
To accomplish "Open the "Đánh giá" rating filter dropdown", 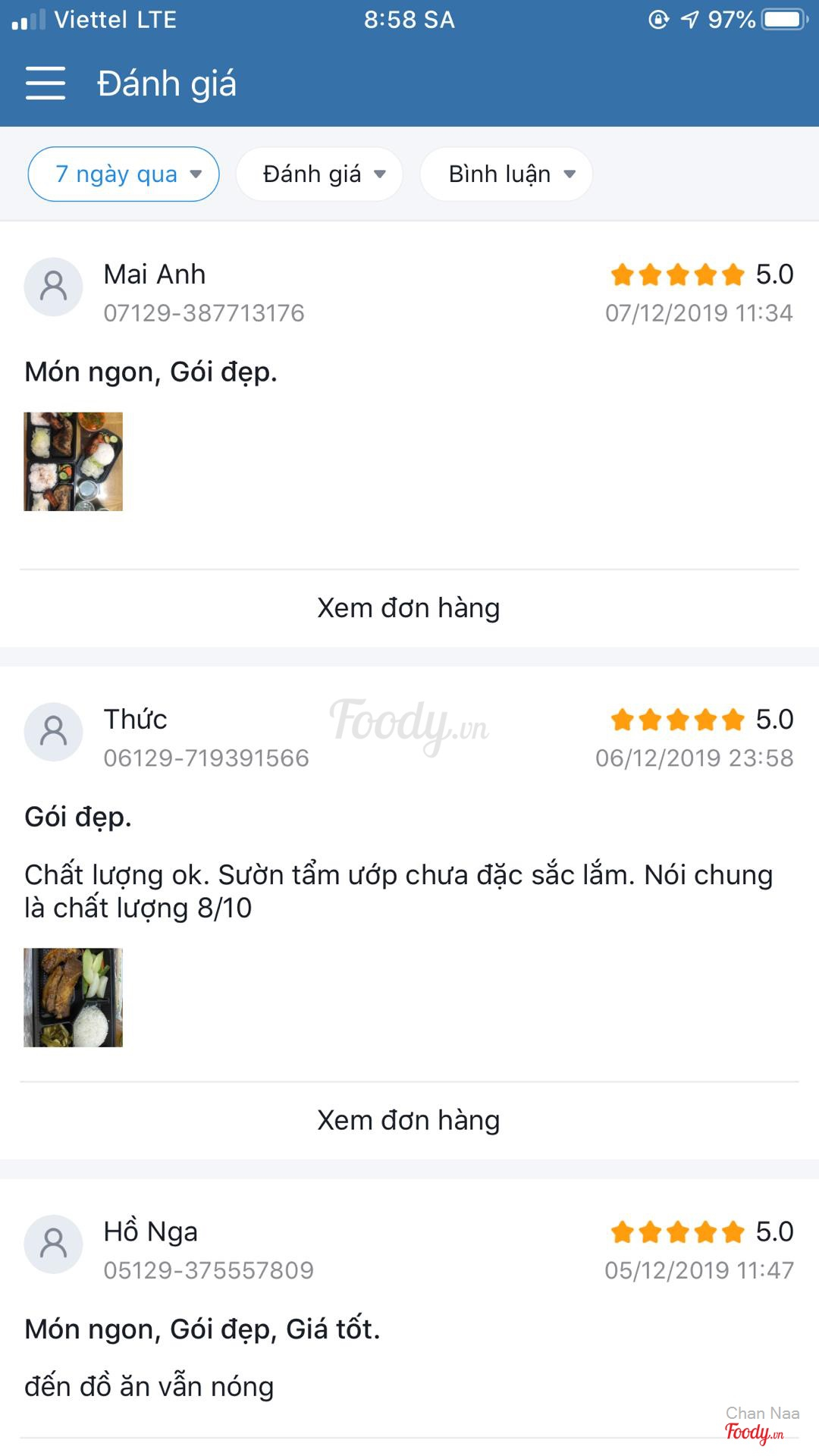I will (319, 174).
